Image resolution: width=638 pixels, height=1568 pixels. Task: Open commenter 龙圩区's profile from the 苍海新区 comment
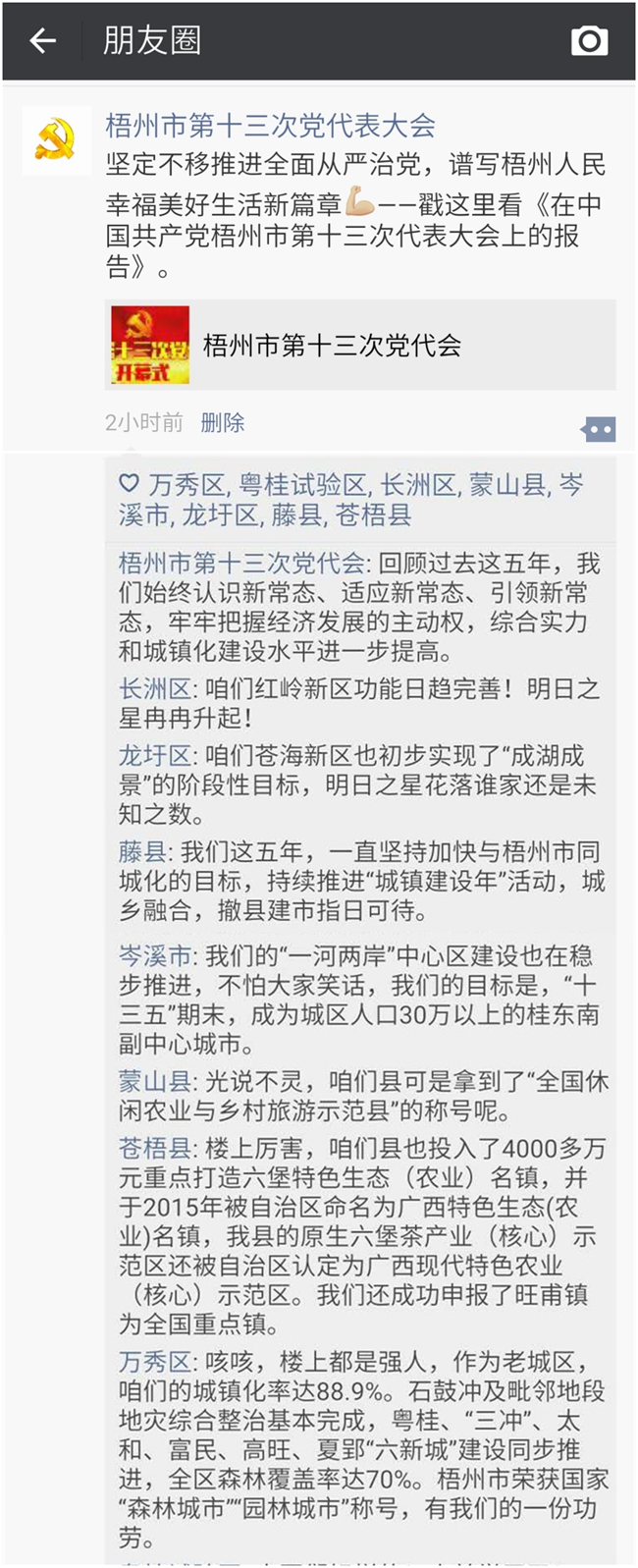pos(154,755)
